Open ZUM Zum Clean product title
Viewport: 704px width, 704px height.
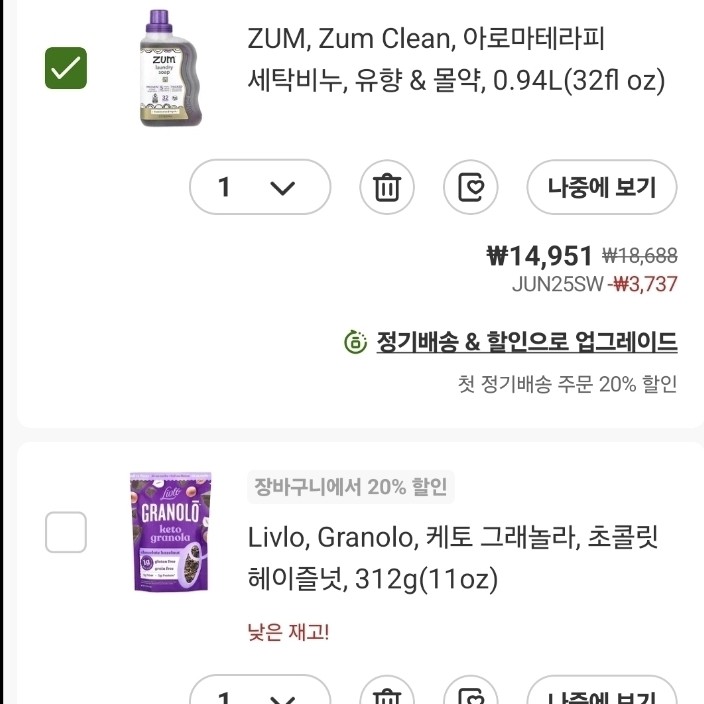pos(455,60)
